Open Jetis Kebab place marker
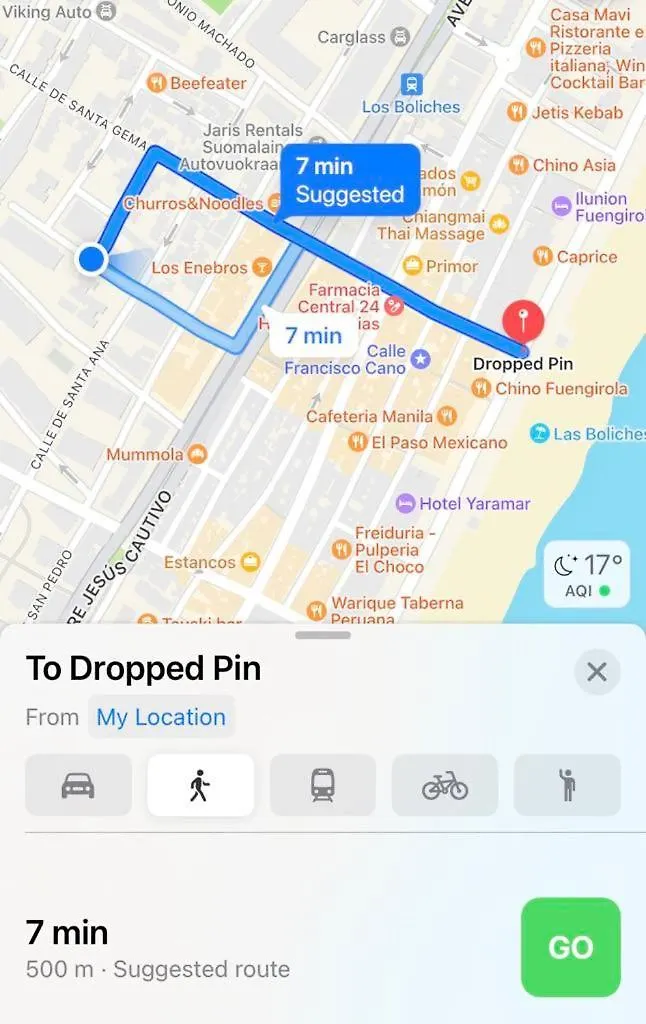 click(517, 112)
